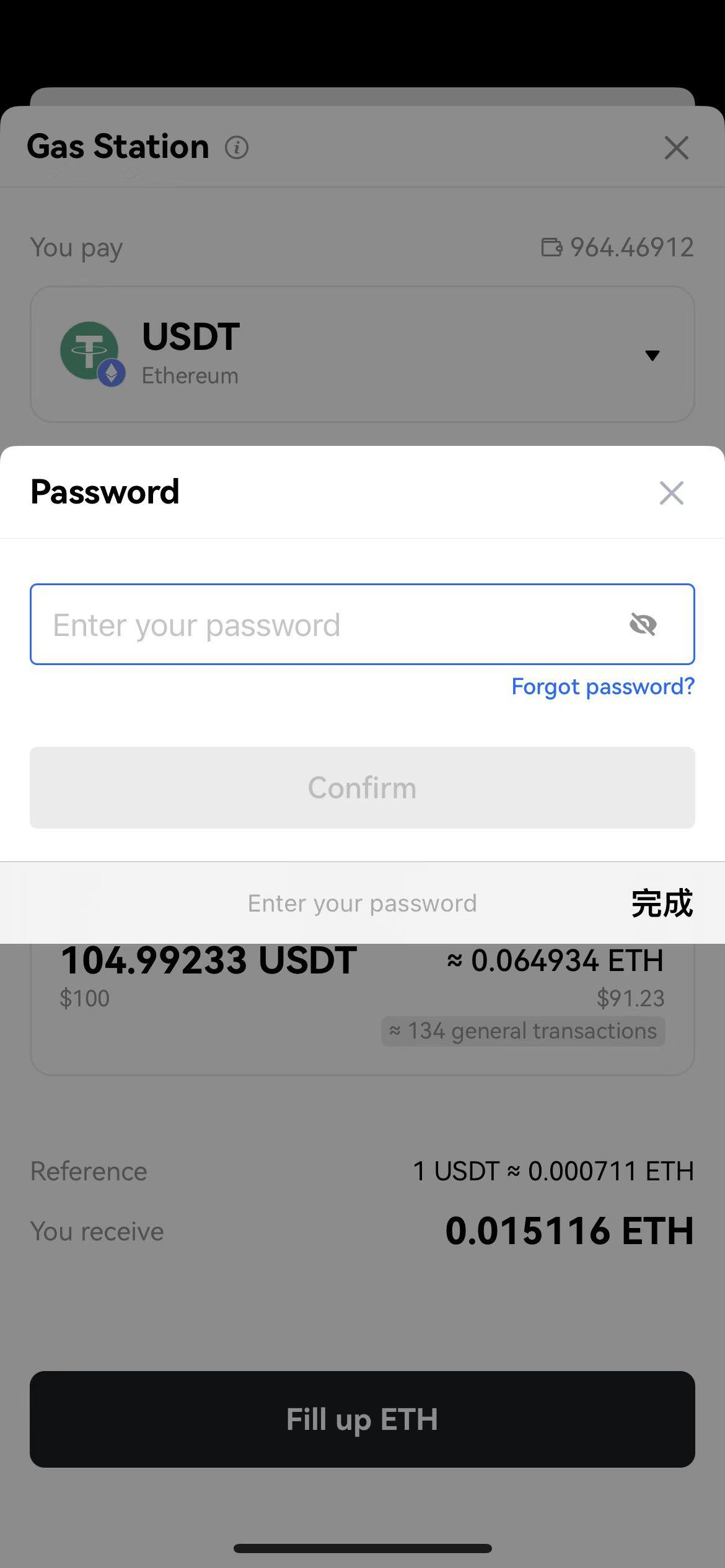Open Gas Station info icon
The image size is (725, 1568).
(x=237, y=148)
